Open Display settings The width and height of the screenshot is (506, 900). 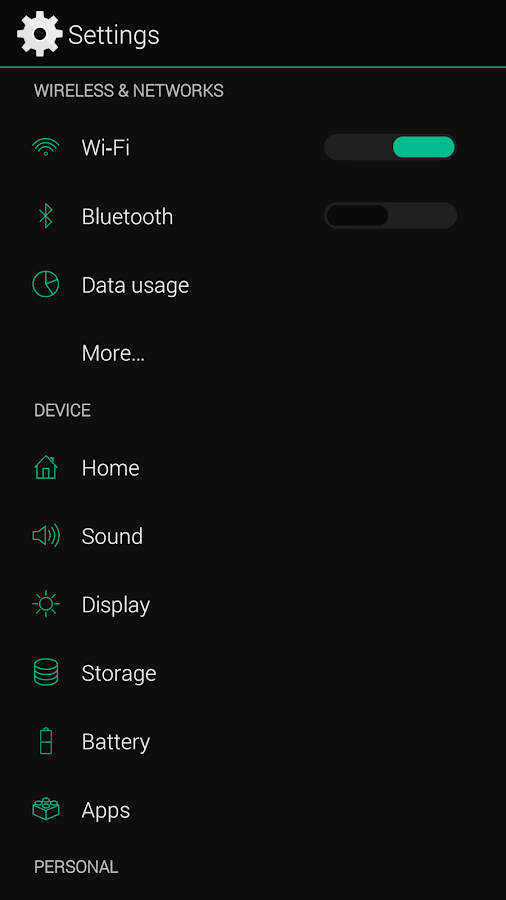tap(253, 604)
